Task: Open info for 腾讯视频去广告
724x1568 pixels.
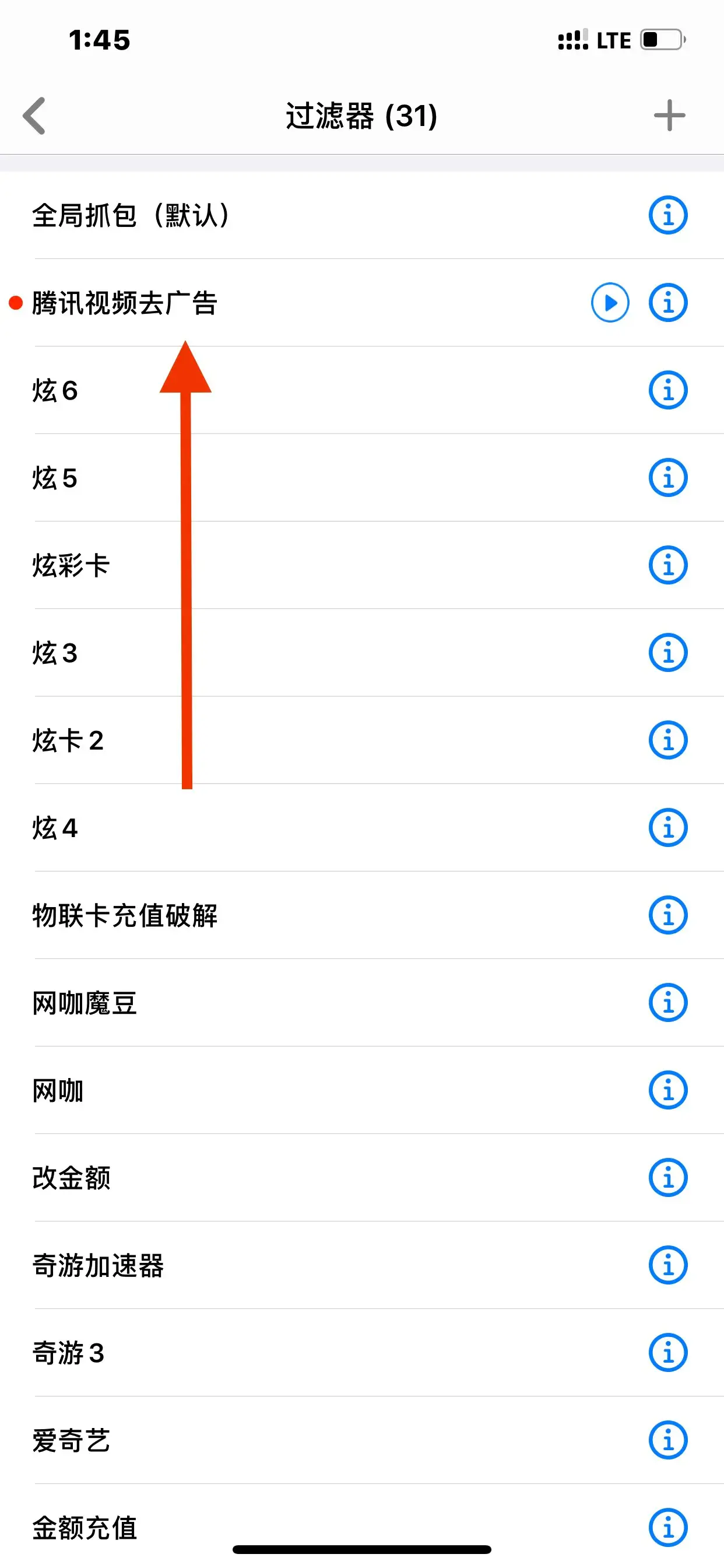Action: (x=667, y=303)
